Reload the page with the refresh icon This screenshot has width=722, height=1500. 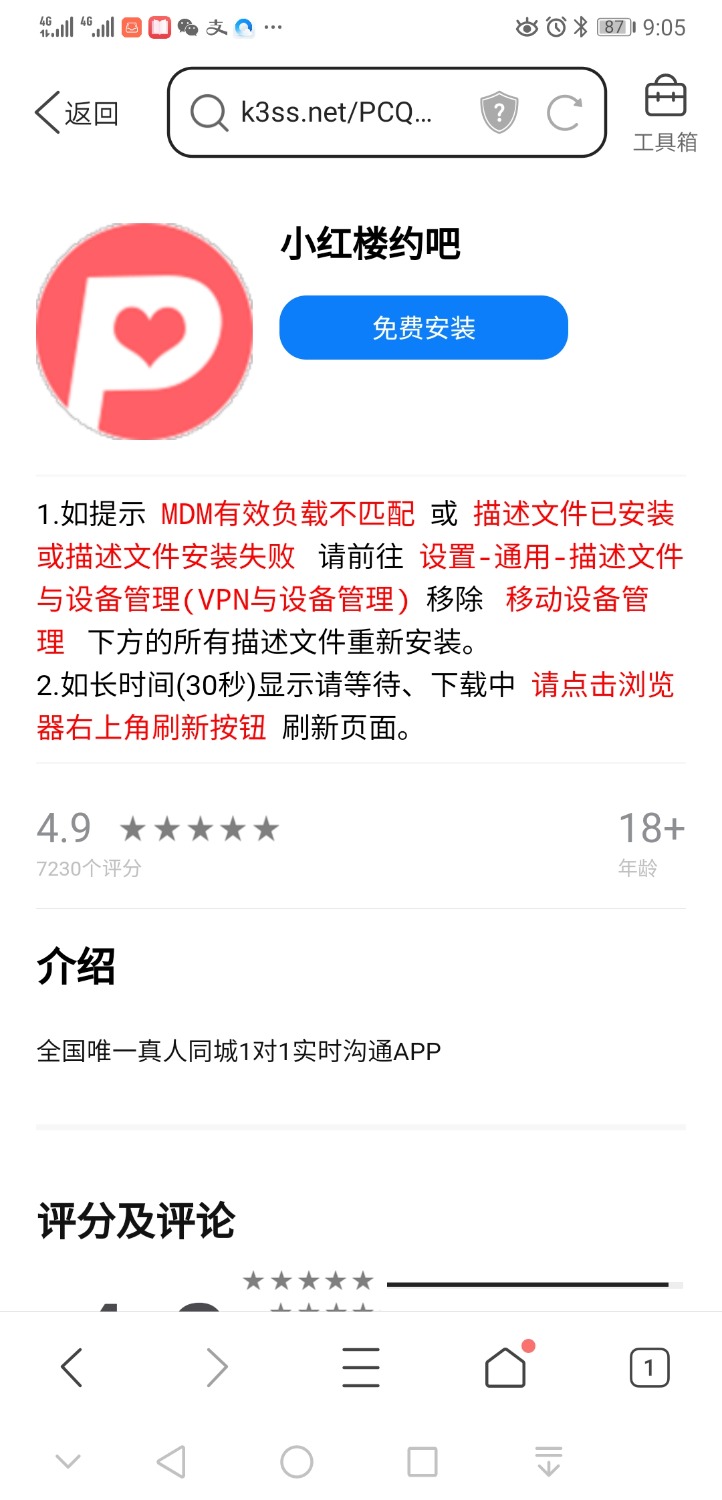pyautogui.click(x=564, y=113)
